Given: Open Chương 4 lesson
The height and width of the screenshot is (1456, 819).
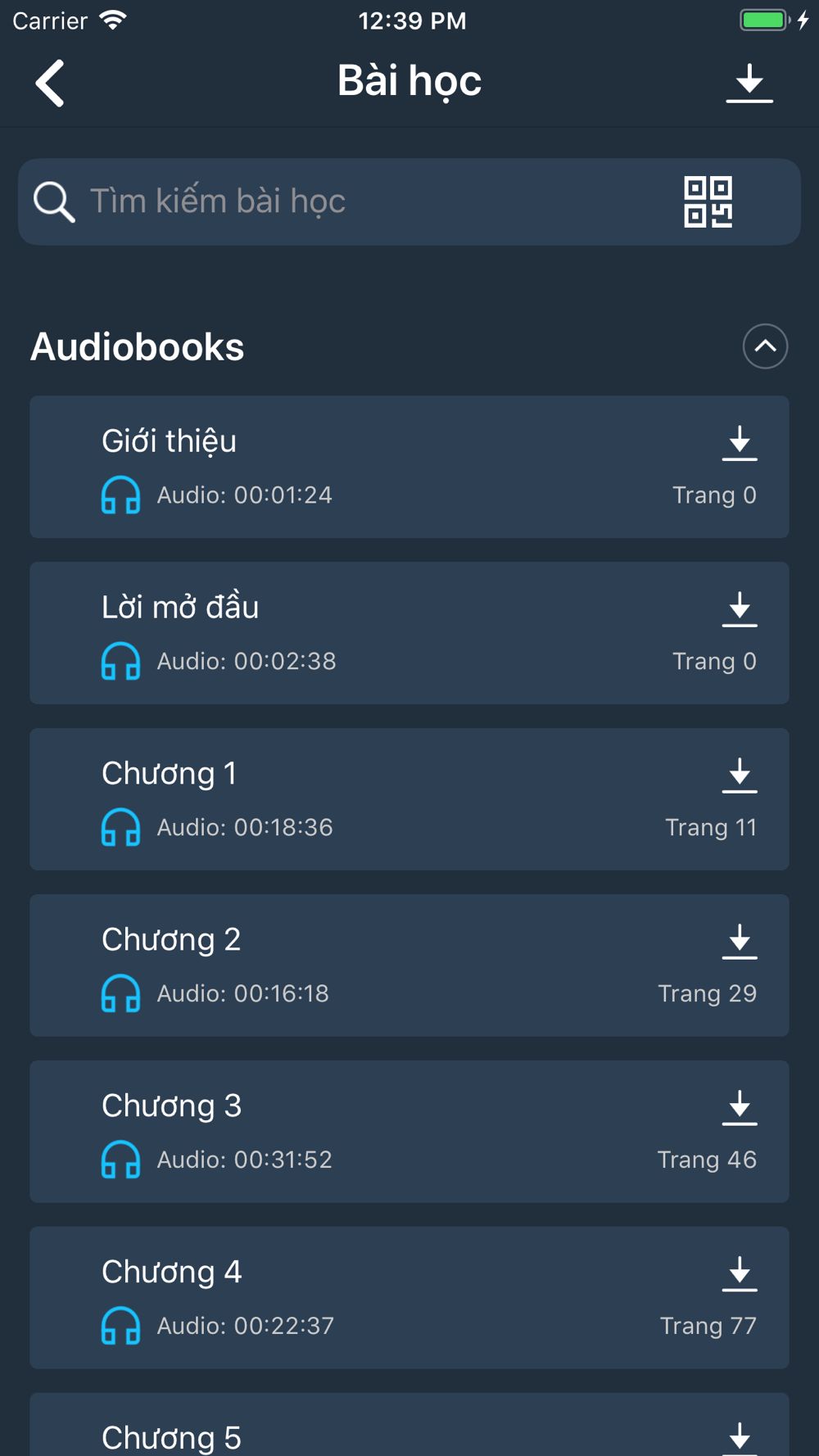Looking at the screenshot, I should point(409,1298).
